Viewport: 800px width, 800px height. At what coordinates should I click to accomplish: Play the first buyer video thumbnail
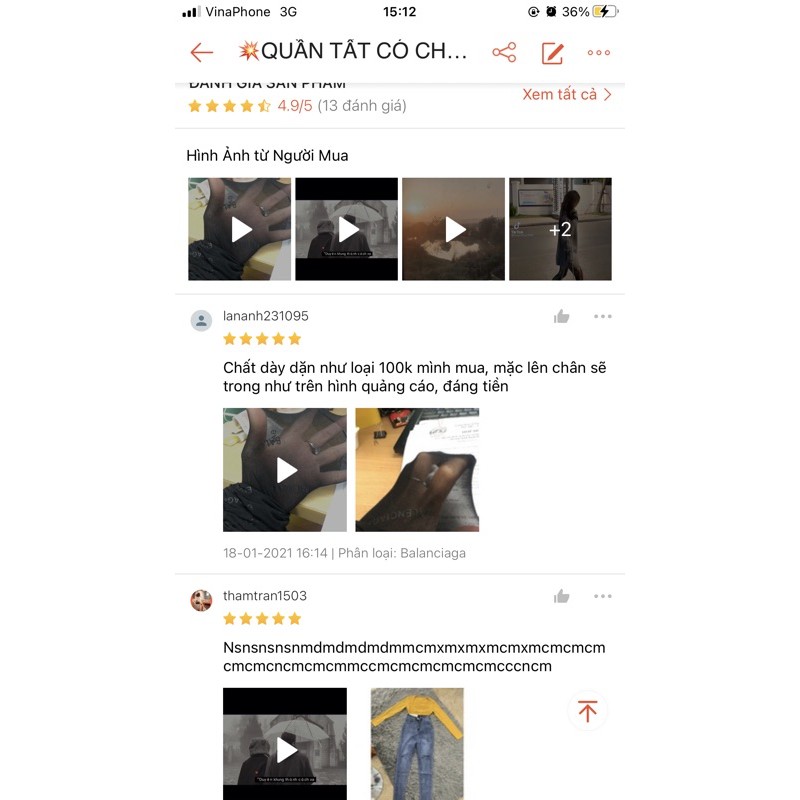tap(240, 229)
